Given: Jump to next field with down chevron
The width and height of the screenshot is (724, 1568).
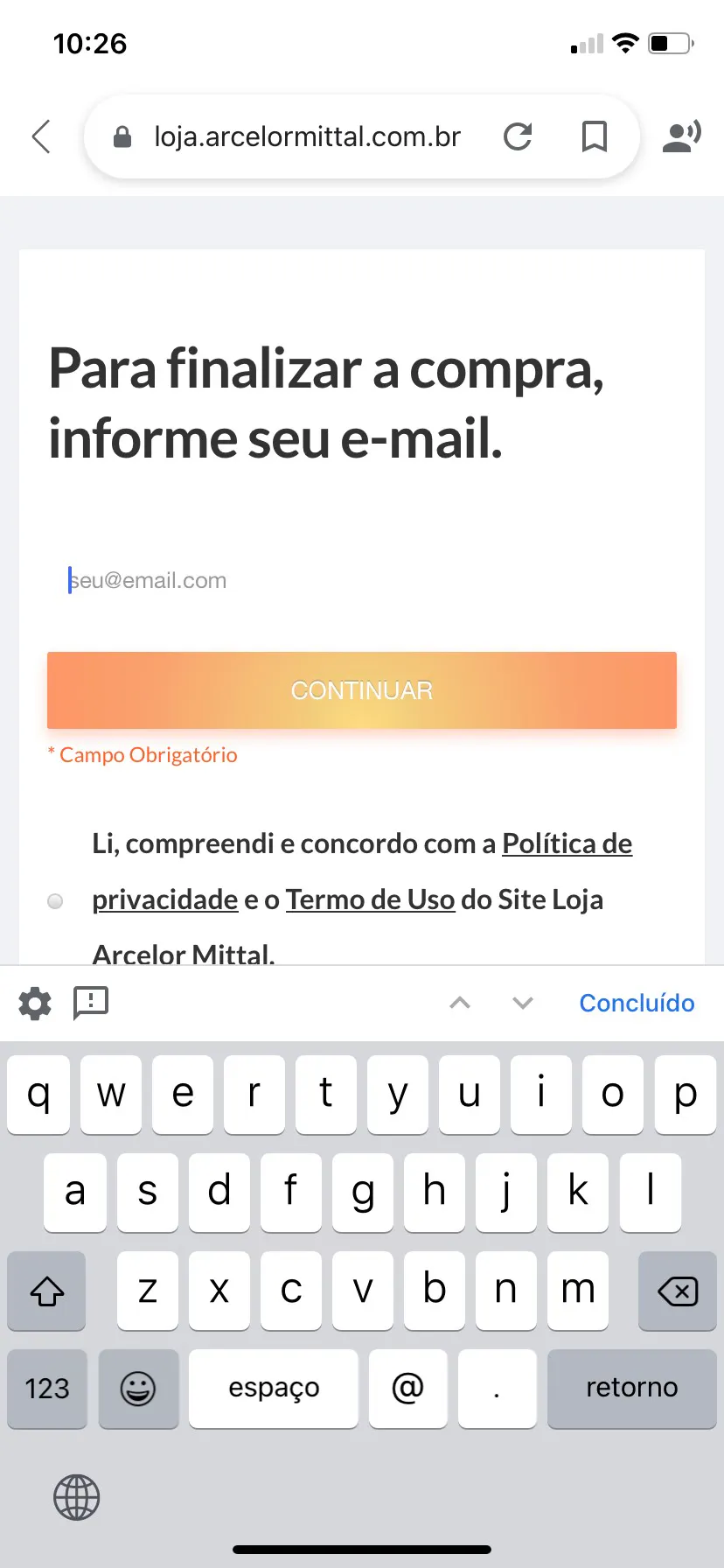Looking at the screenshot, I should click(x=523, y=1003).
